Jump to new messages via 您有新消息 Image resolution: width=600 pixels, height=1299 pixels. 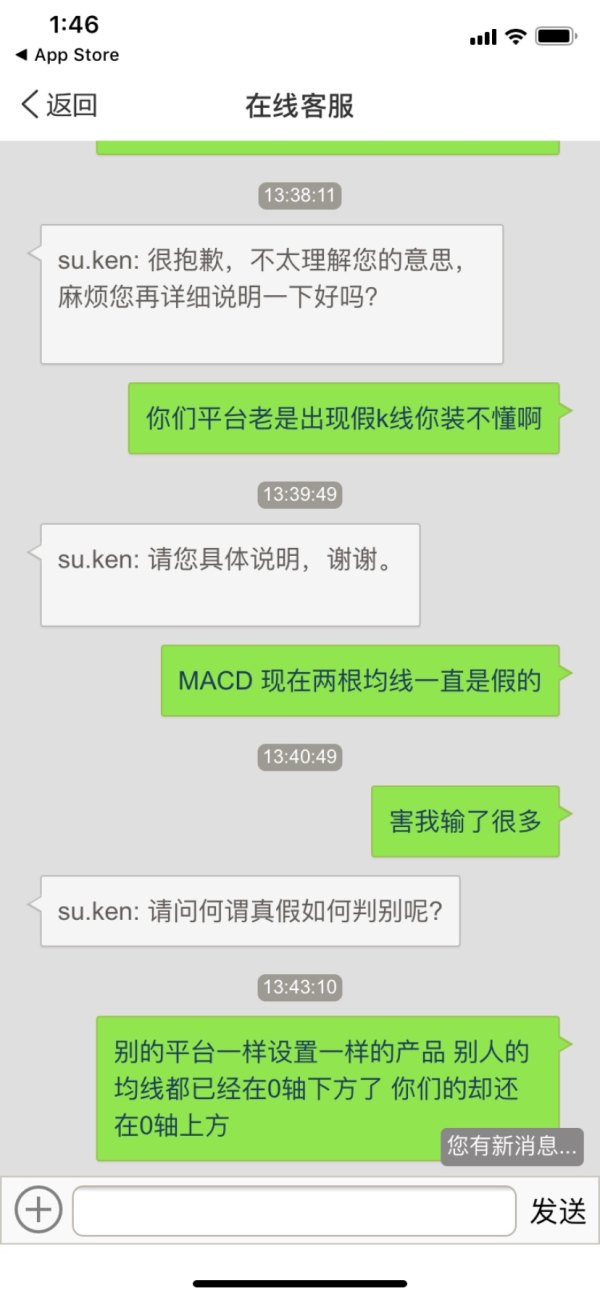[512, 1146]
